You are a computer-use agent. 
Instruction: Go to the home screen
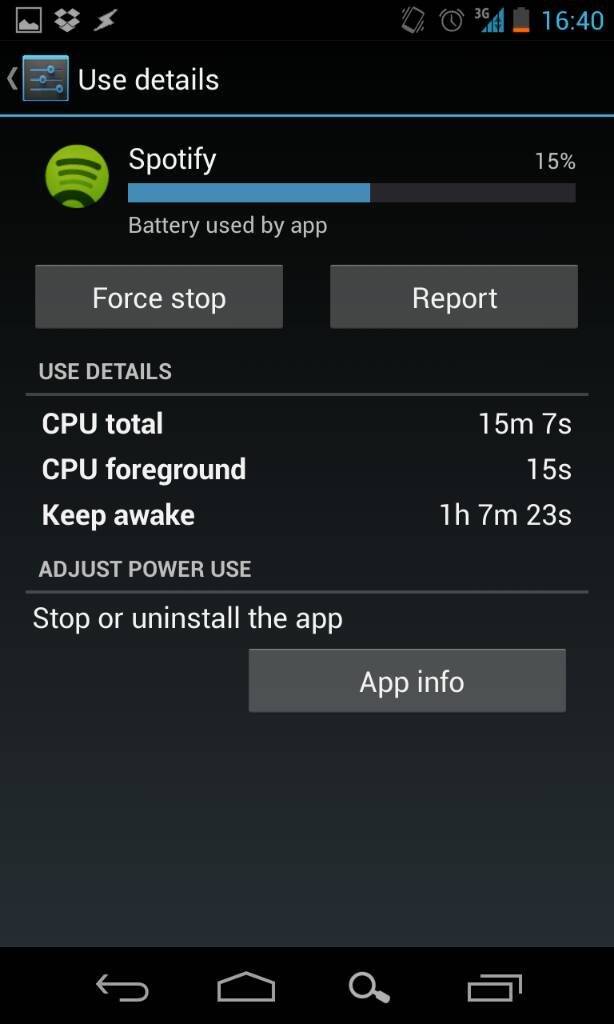click(246, 987)
